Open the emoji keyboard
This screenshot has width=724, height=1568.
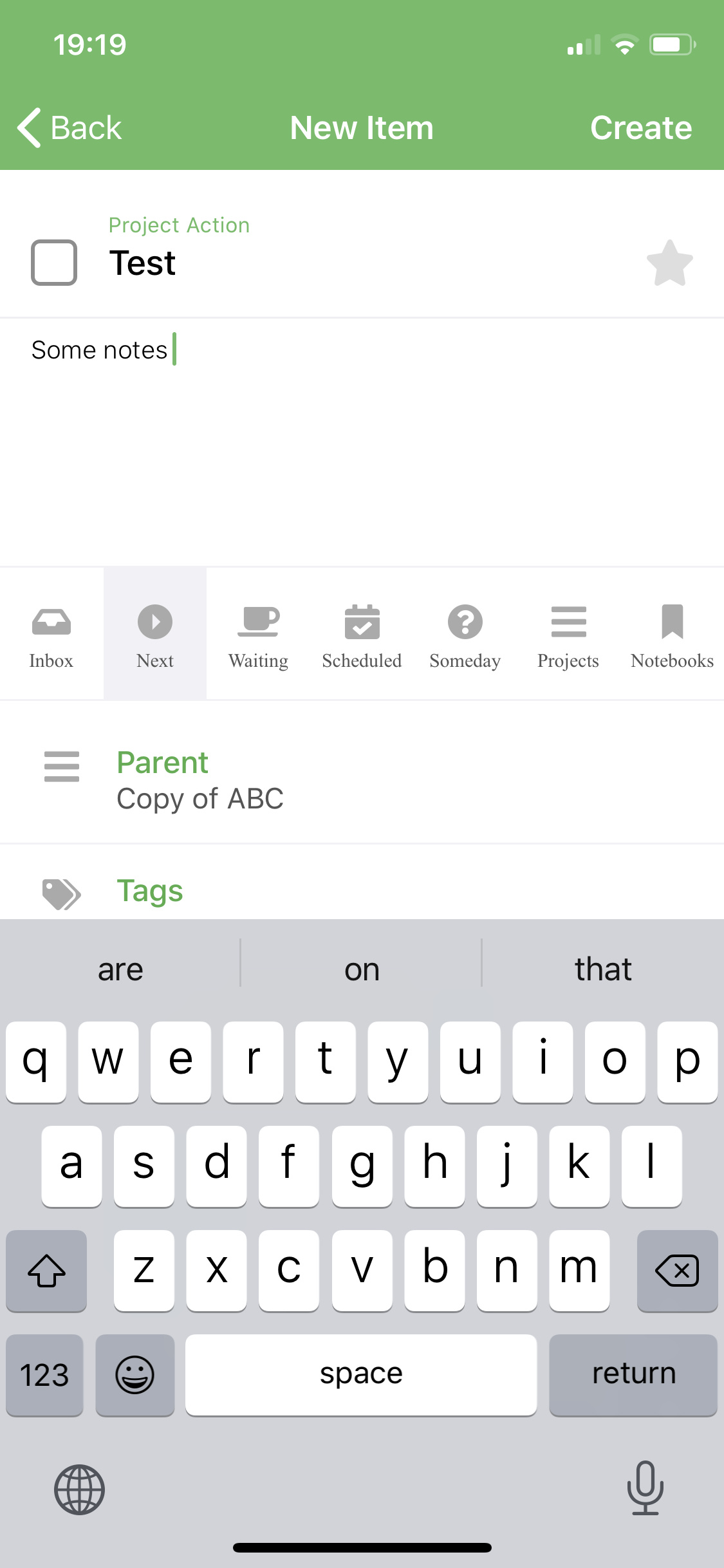coord(135,1374)
